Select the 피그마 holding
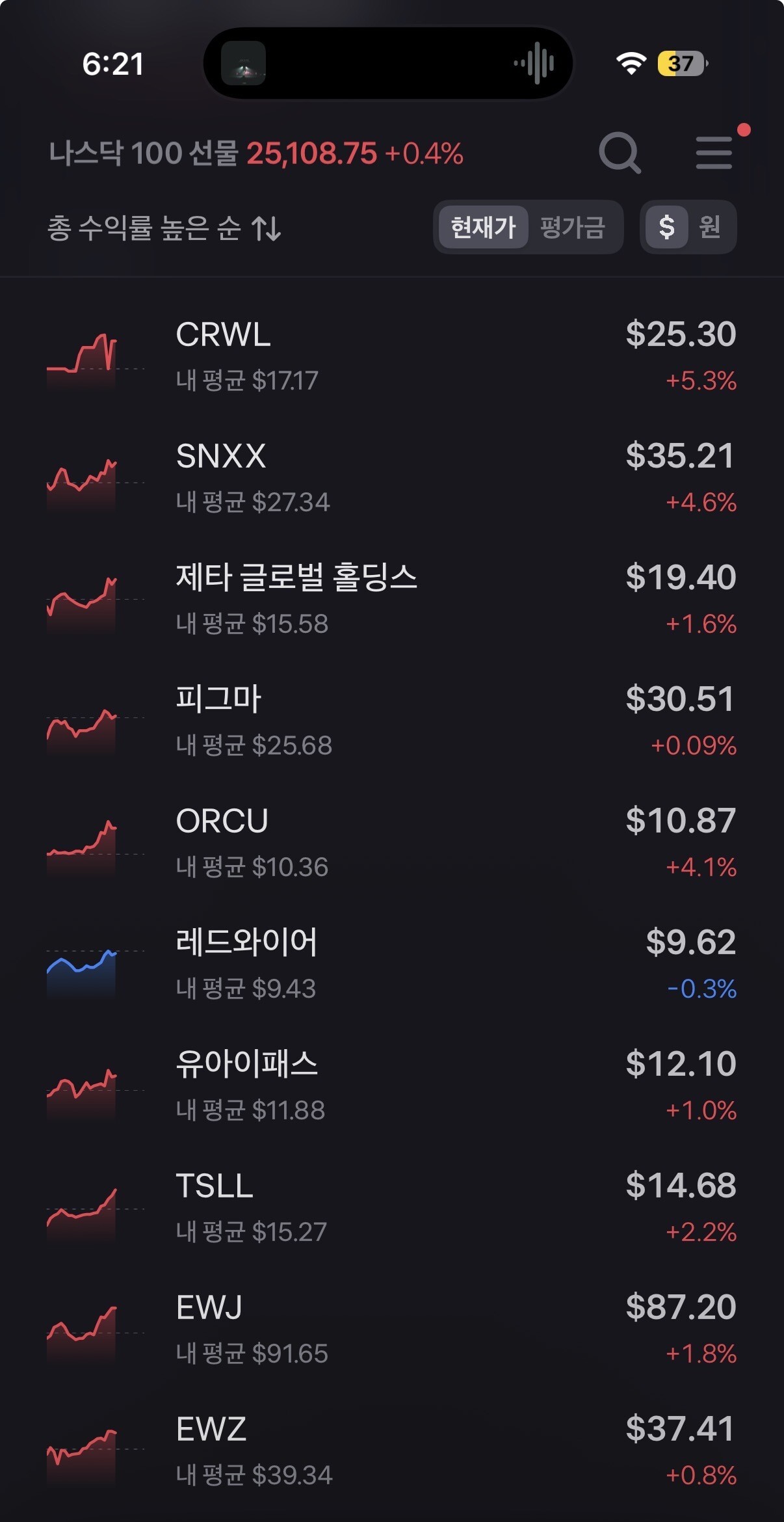 click(391, 721)
